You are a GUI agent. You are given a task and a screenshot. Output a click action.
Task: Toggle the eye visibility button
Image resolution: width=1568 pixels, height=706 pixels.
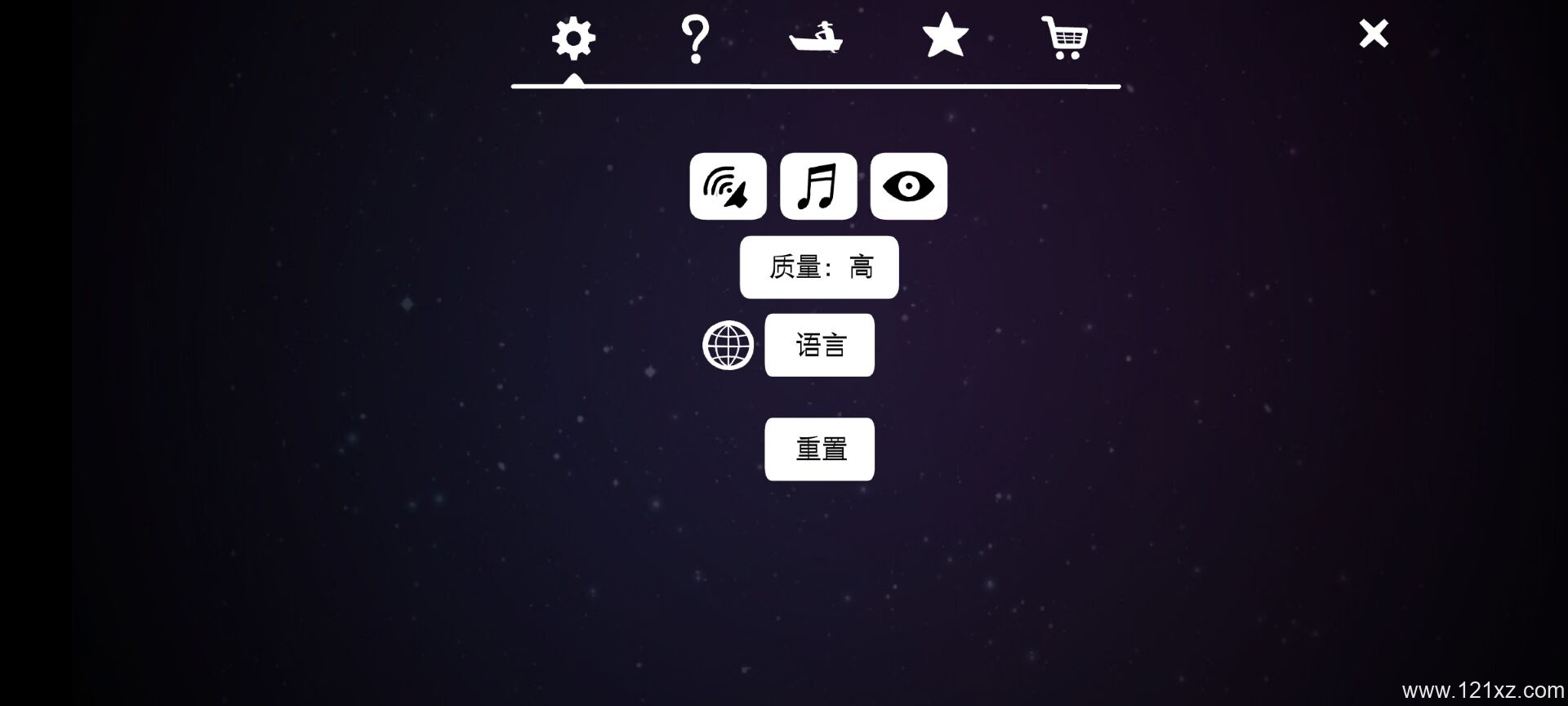point(908,186)
